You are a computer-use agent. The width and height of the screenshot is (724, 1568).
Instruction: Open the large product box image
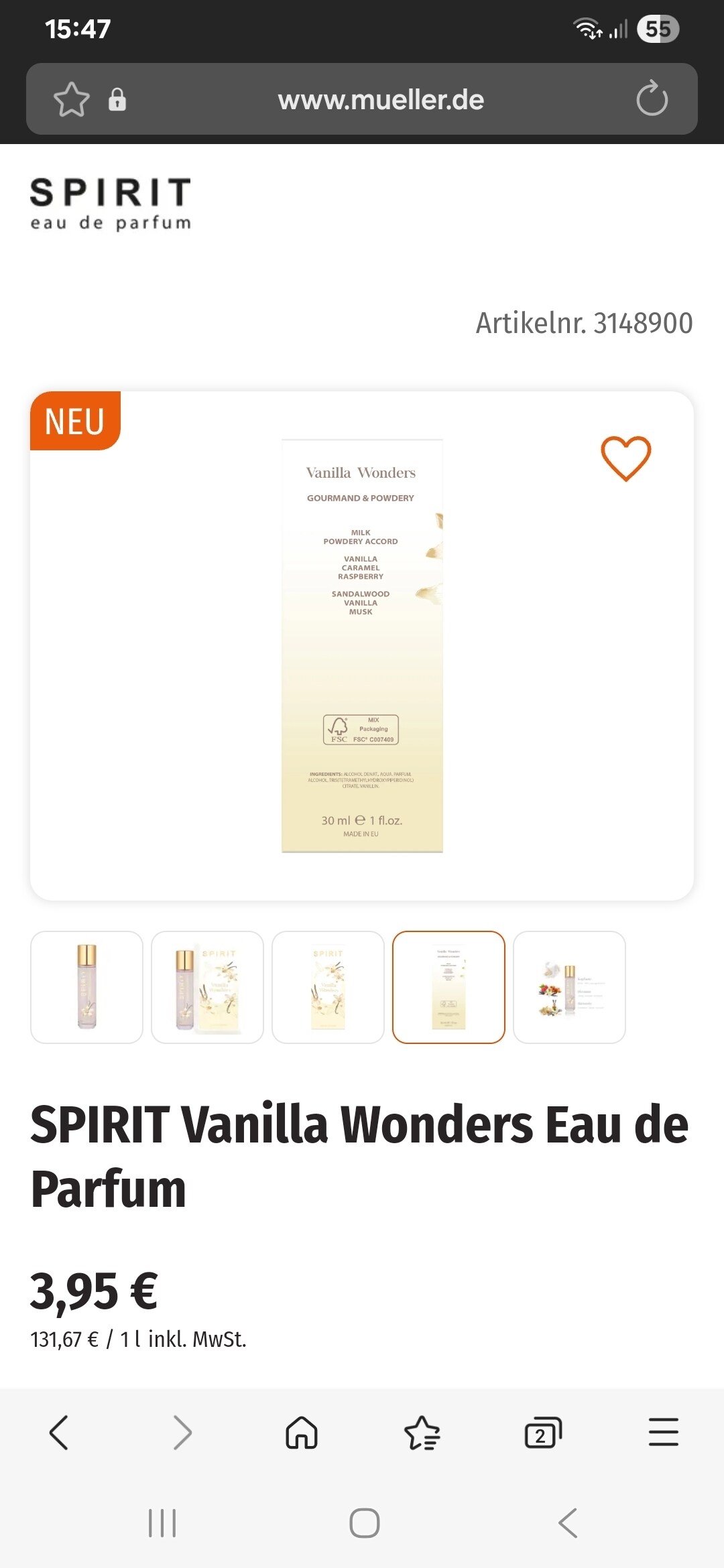[362, 645]
